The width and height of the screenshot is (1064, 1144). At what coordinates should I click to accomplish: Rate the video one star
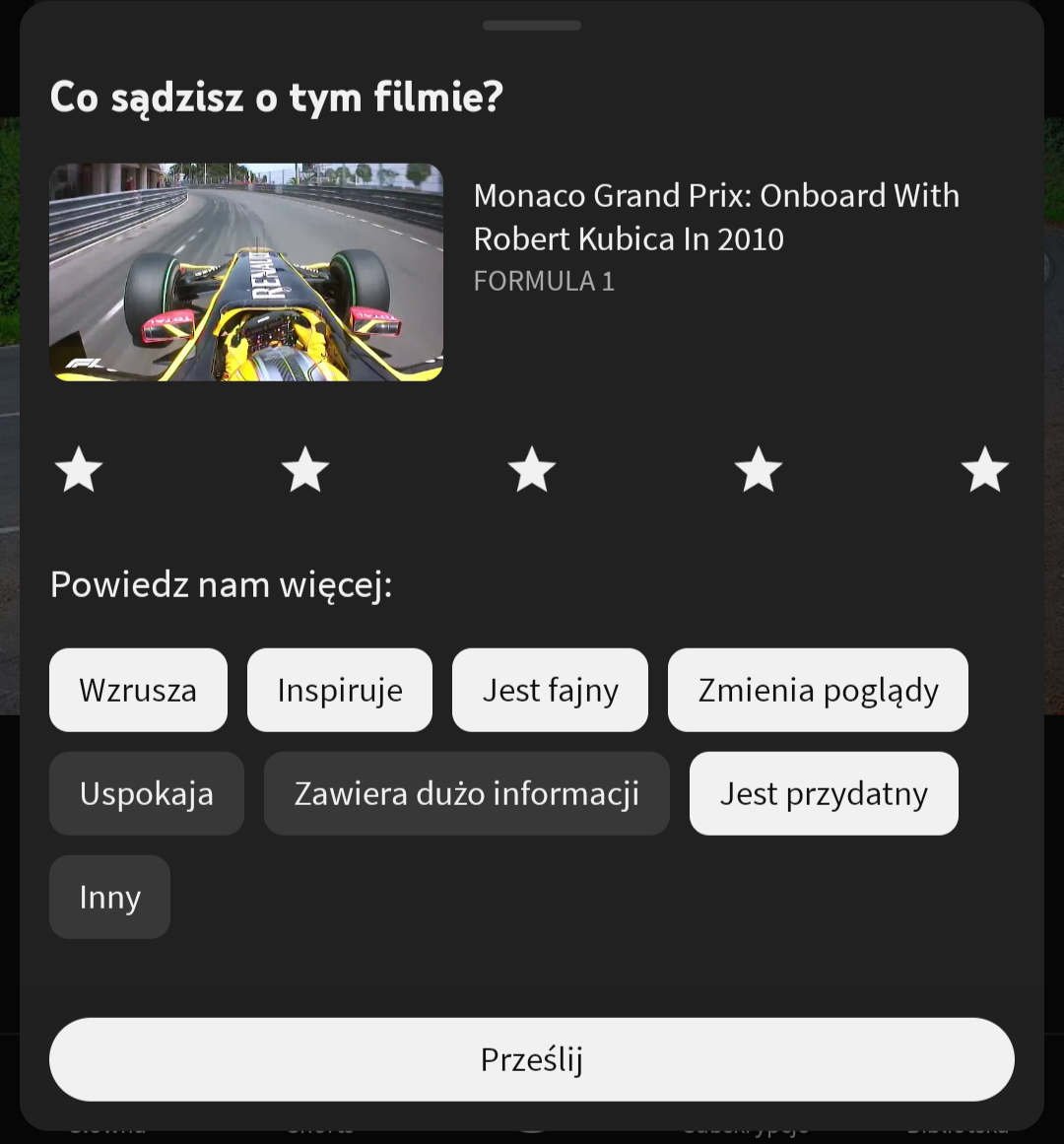point(79,469)
